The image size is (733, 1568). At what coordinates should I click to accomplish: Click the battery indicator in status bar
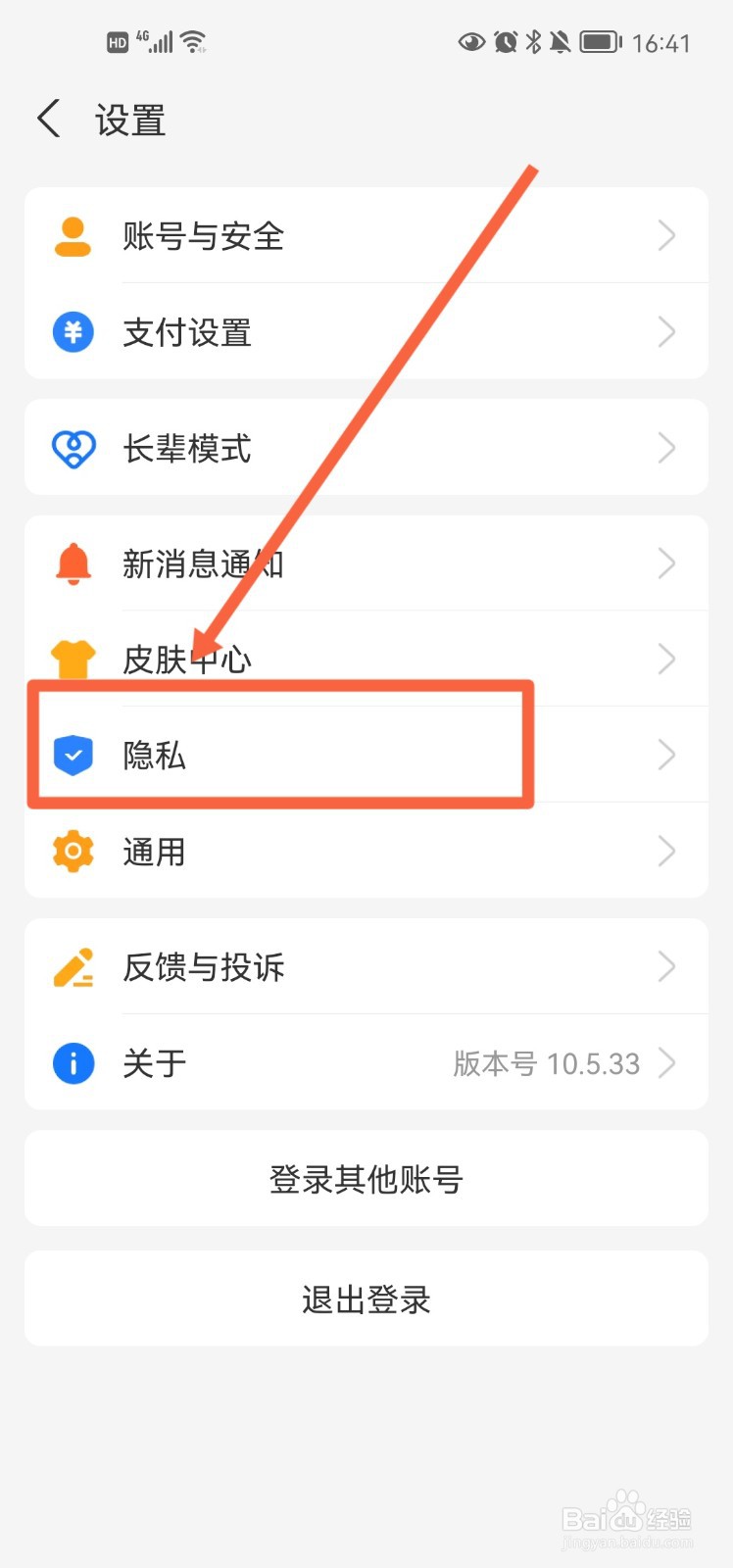(x=599, y=41)
